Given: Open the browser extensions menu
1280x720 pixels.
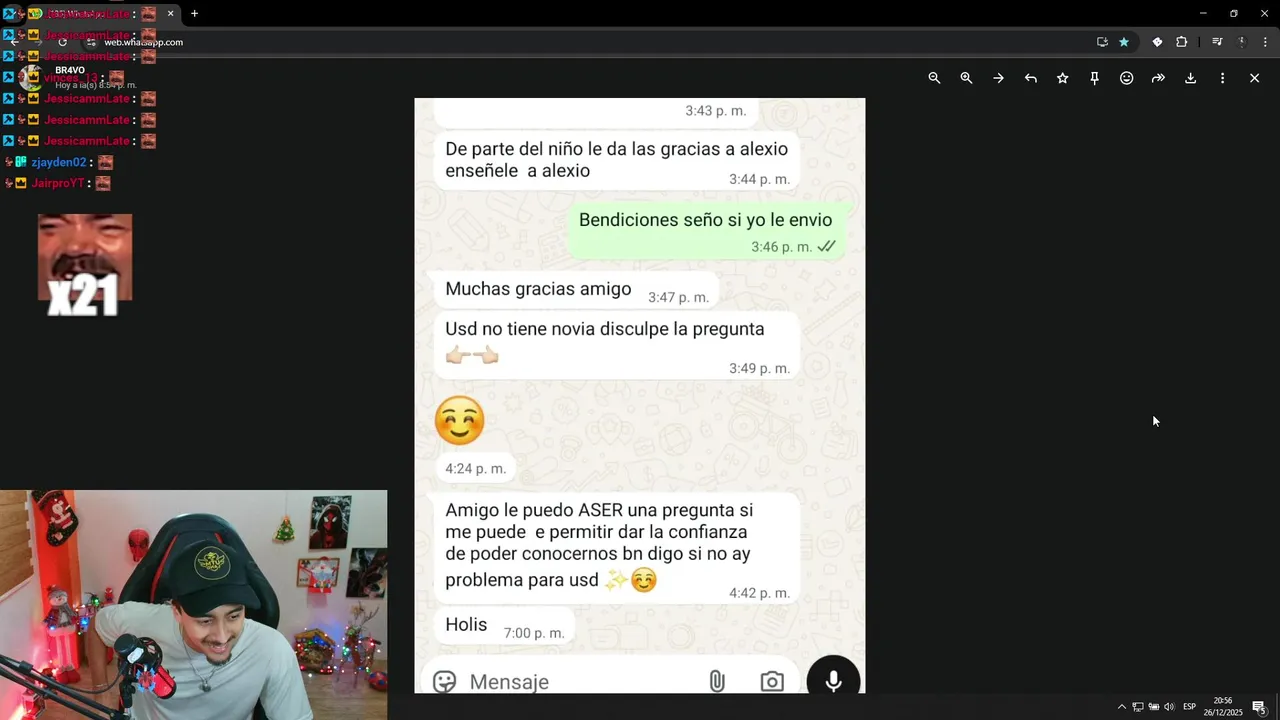Looking at the screenshot, I should tap(1181, 42).
